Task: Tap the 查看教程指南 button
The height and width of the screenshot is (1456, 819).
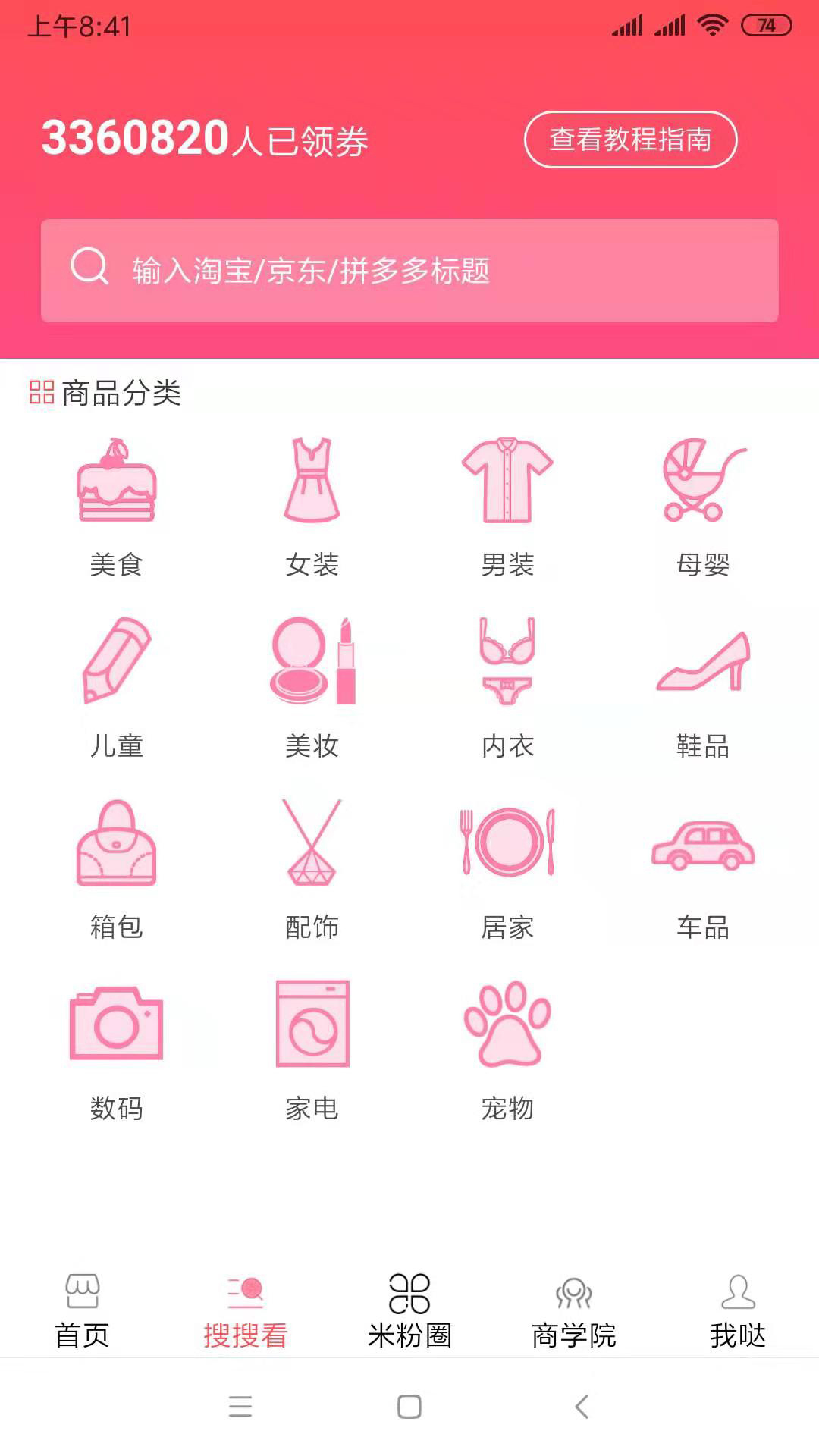Action: [630, 140]
